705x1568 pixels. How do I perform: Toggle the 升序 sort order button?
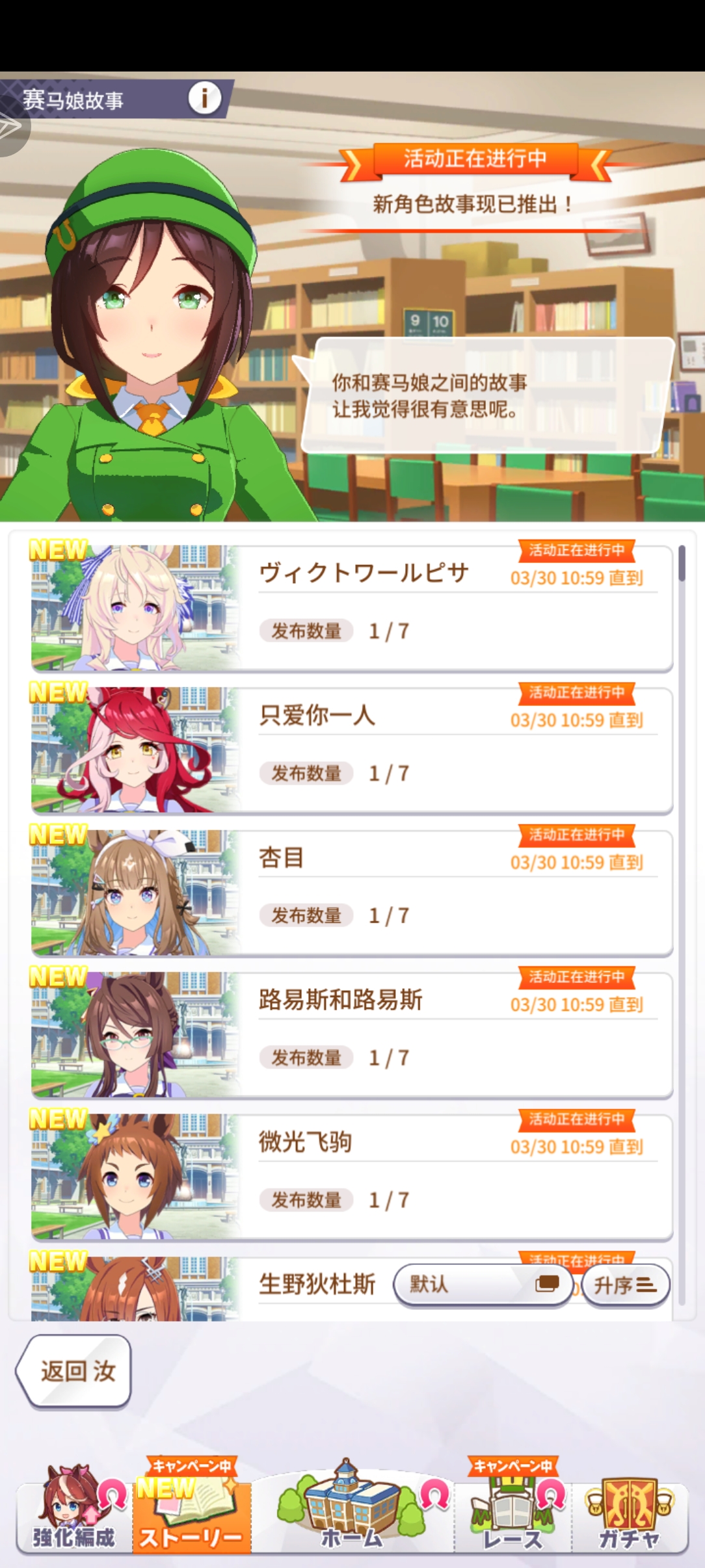point(625,1285)
